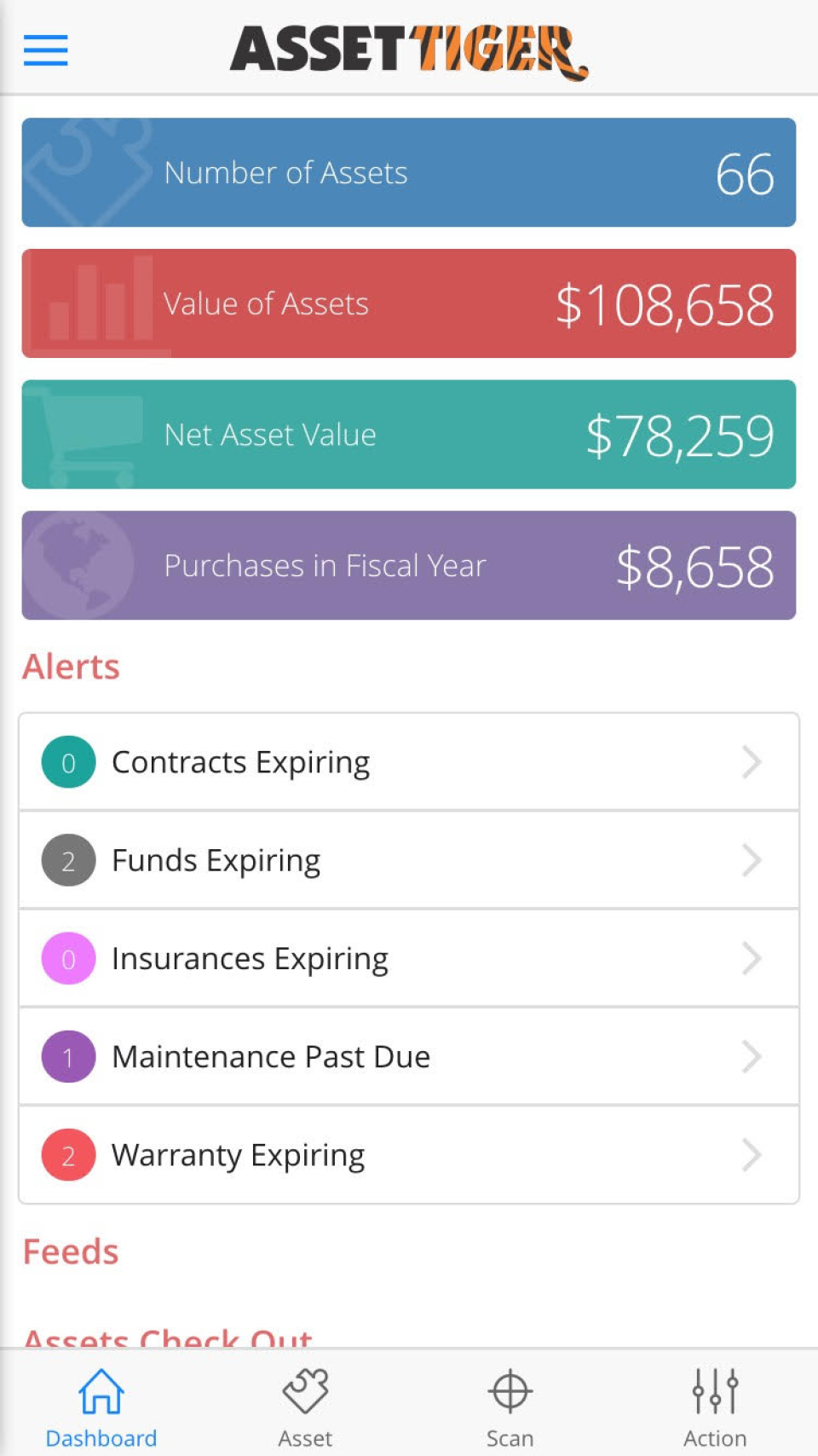The height and width of the screenshot is (1456, 818).
Task: Tap the Dashboard home icon
Action: point(101,1388)
